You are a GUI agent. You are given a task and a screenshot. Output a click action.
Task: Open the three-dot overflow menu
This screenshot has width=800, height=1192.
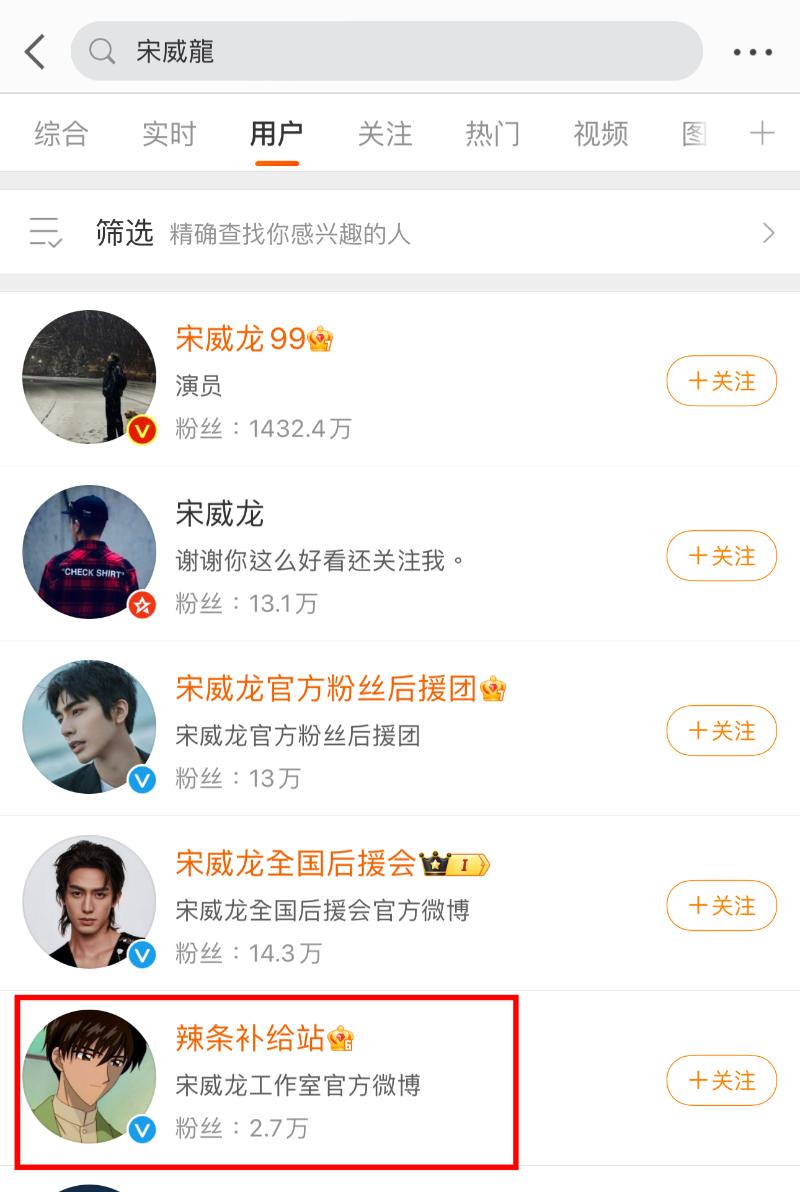click(x=752, y=52)
